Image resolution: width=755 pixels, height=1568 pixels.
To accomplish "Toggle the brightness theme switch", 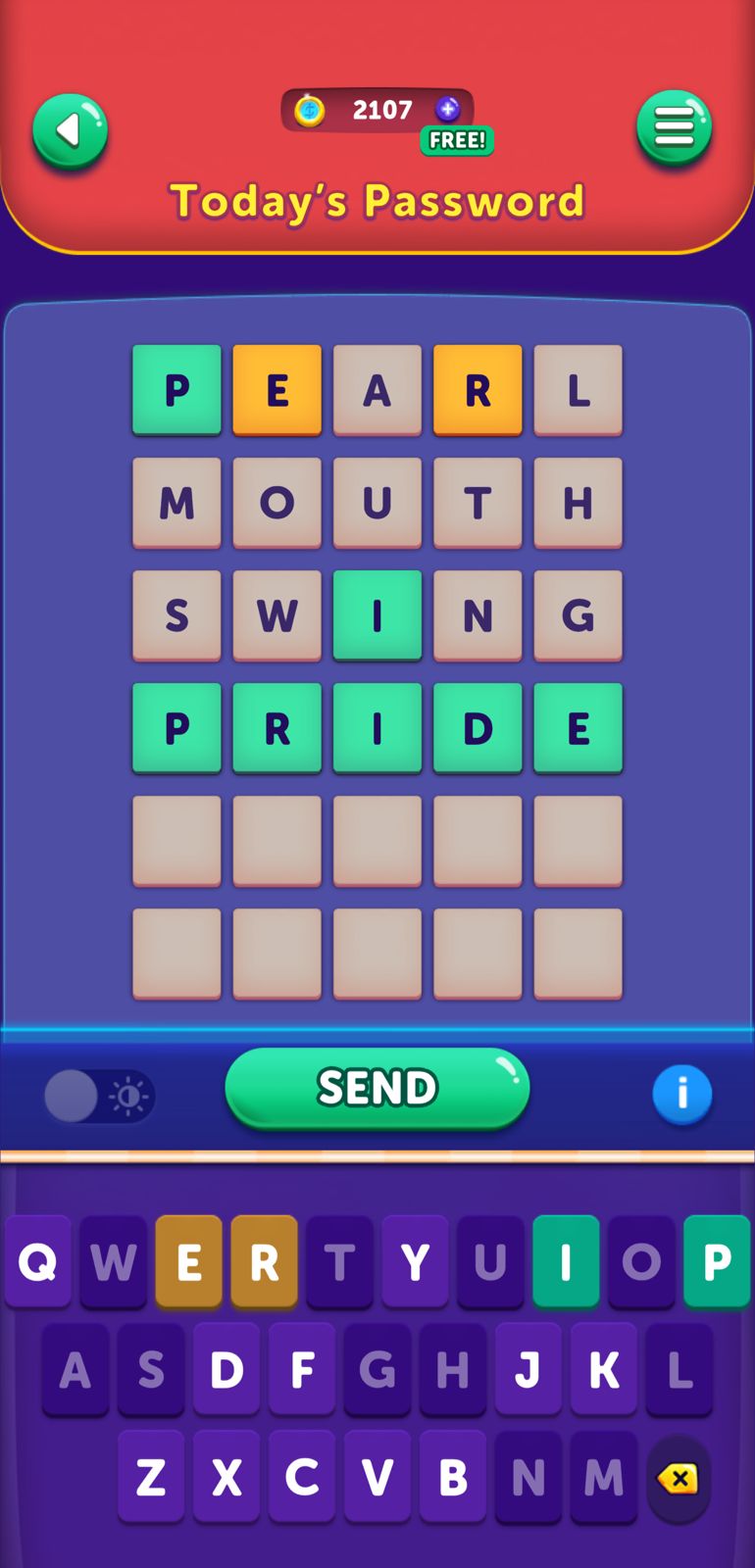I will pos(99,1096).
